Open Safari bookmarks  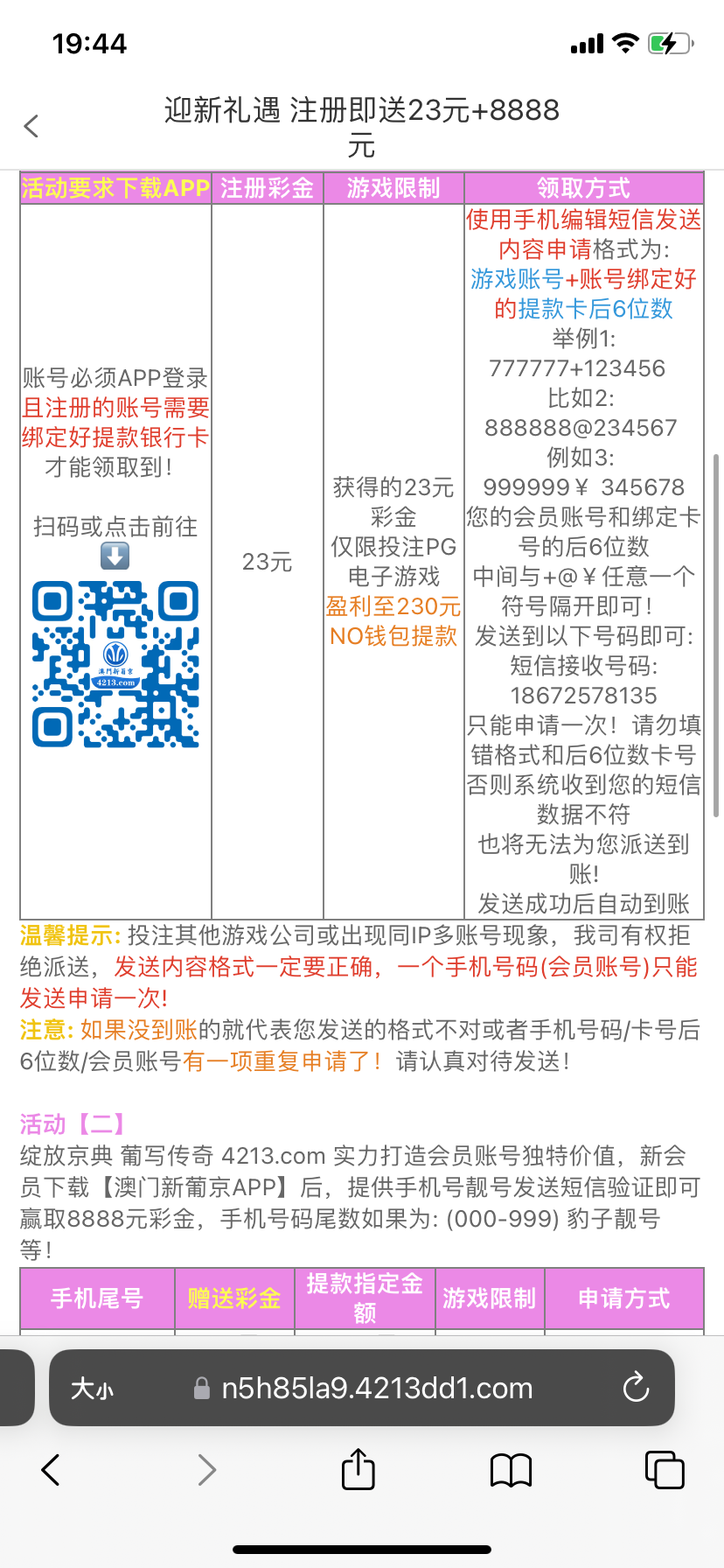511,1470
